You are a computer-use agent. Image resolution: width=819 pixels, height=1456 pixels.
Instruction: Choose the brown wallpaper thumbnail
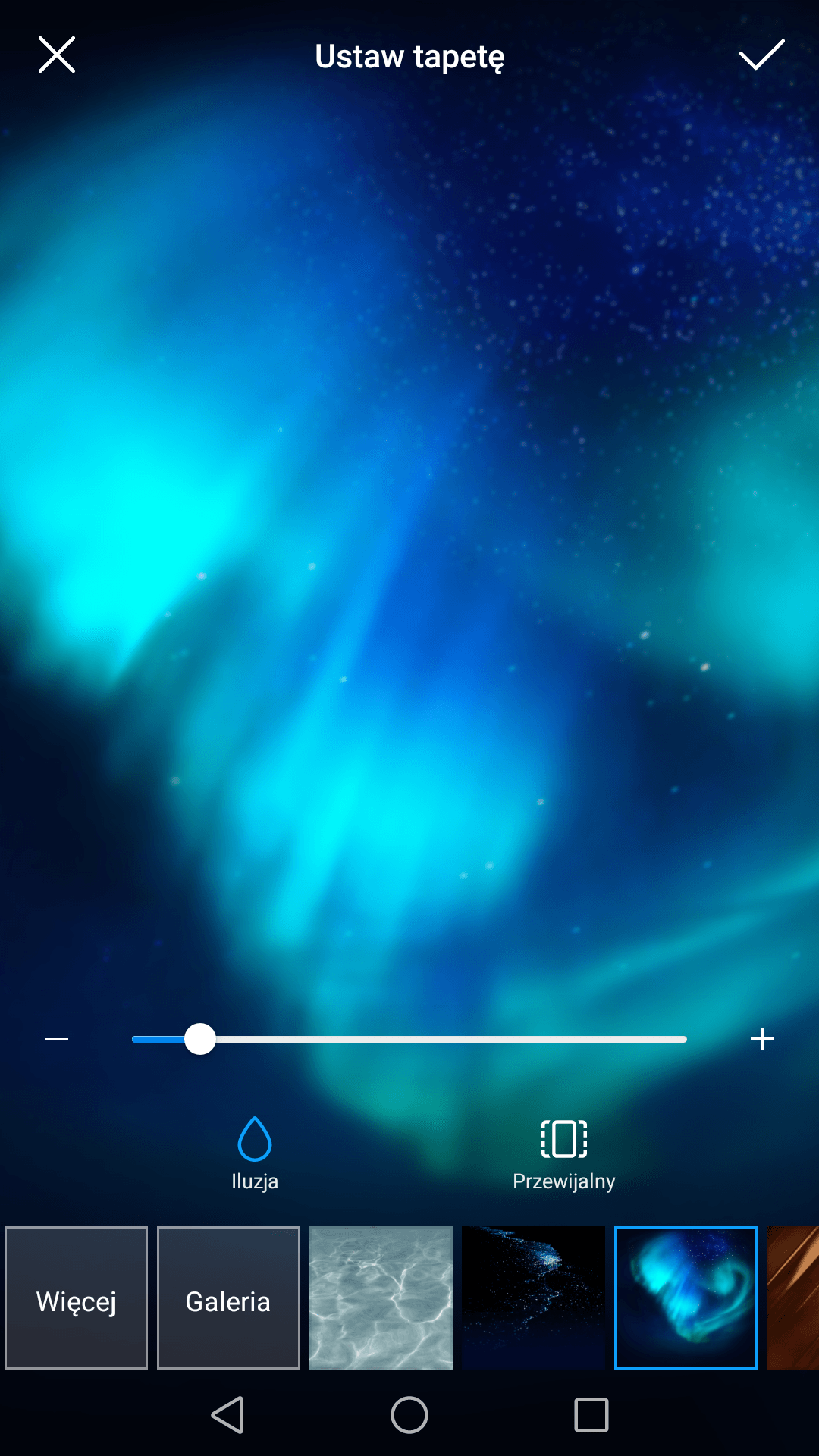coord(792,1298)
